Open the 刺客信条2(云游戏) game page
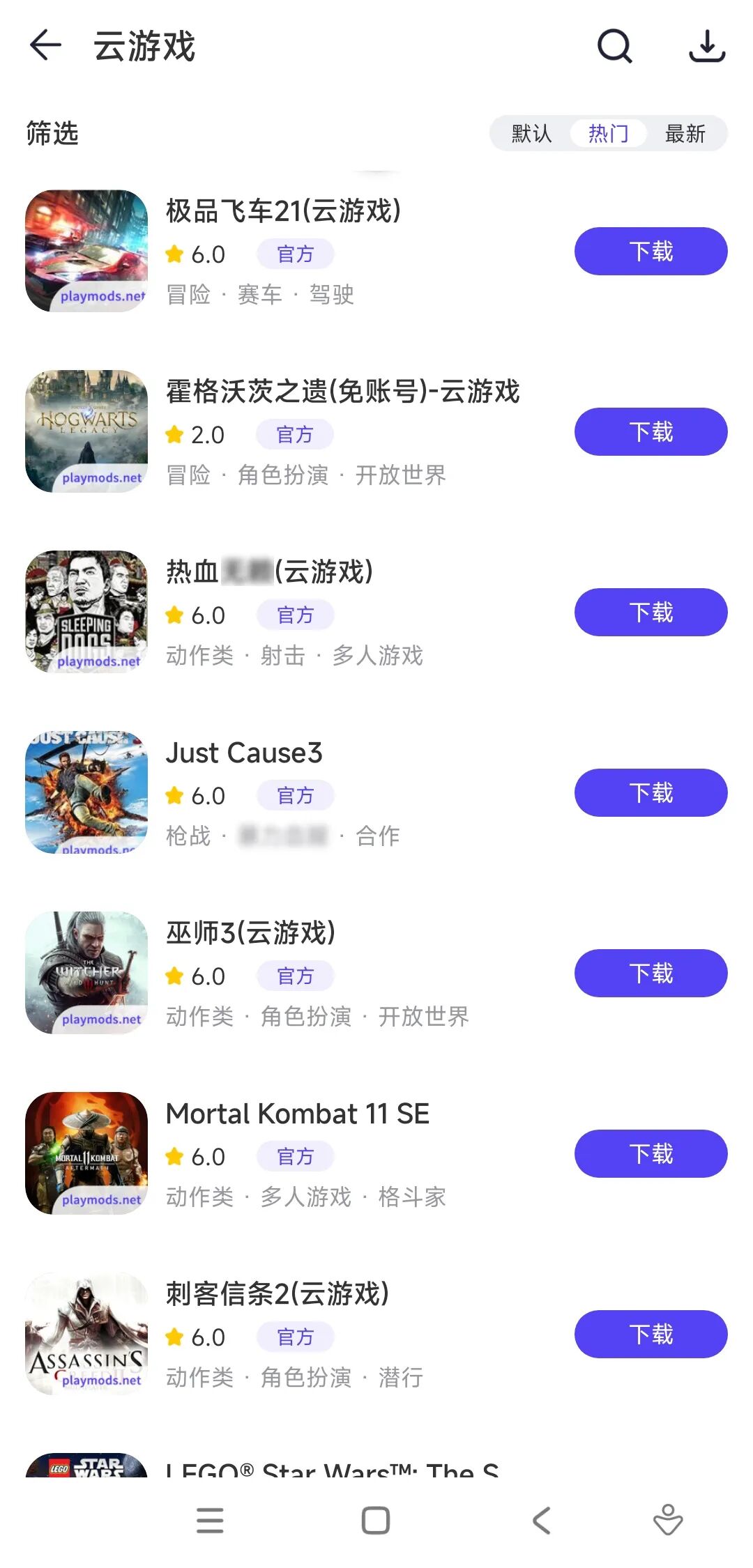The width and height of the screenshot is (753, 1568). click(277, 1294)
